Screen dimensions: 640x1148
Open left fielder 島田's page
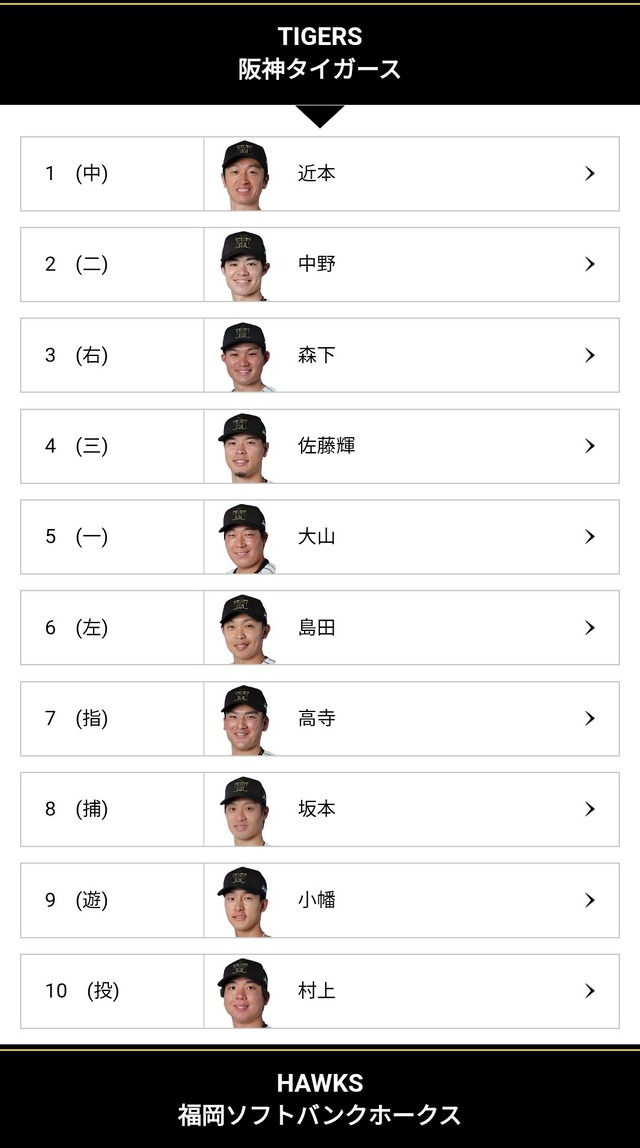[x=318, y=628]
